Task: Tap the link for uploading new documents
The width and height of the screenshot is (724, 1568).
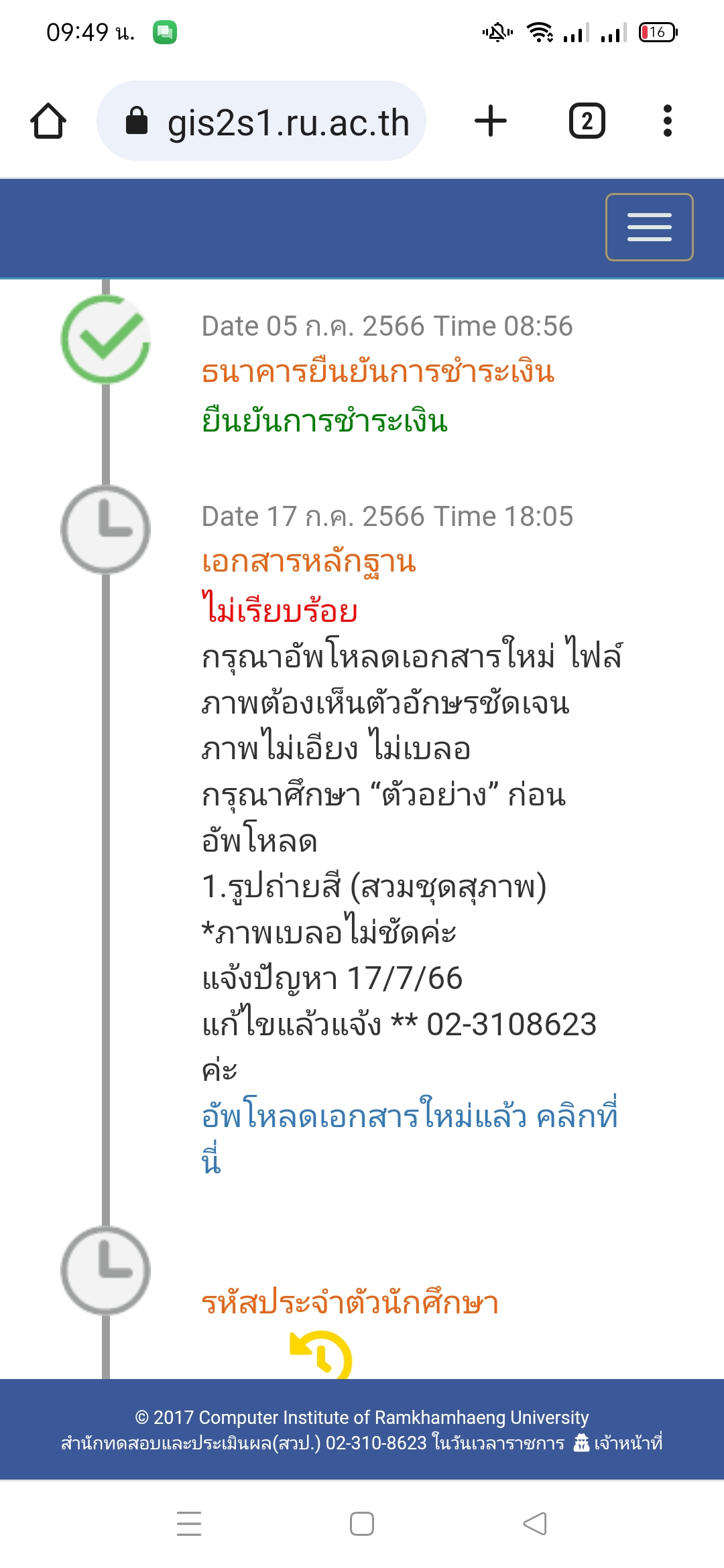Action: [409, 1116]
